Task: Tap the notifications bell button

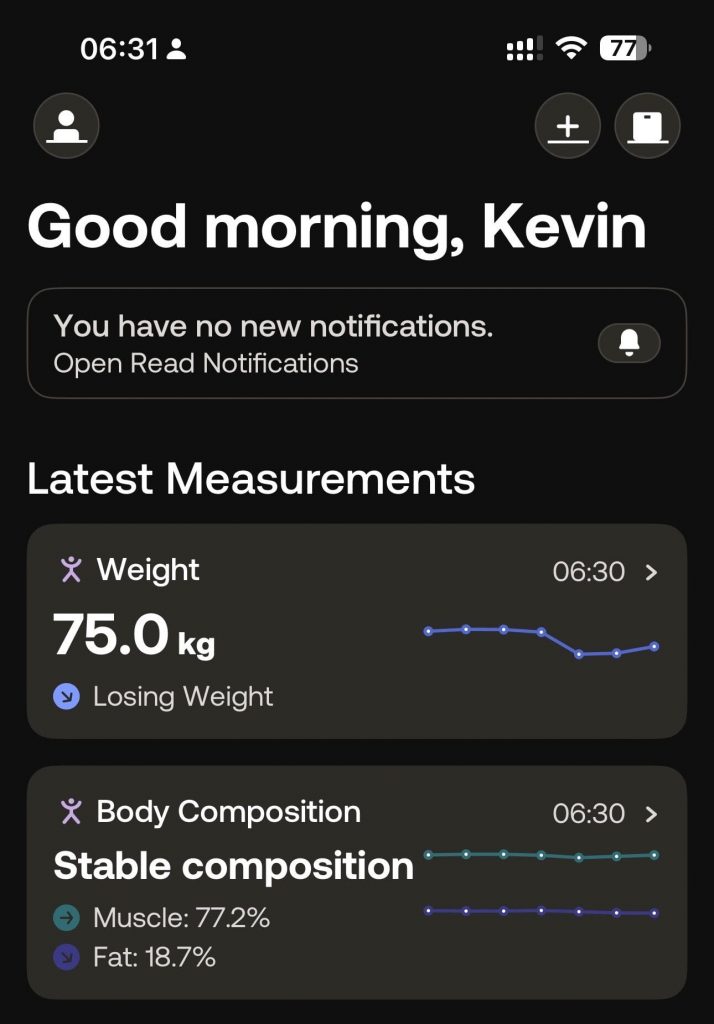Action: [629, 343]
